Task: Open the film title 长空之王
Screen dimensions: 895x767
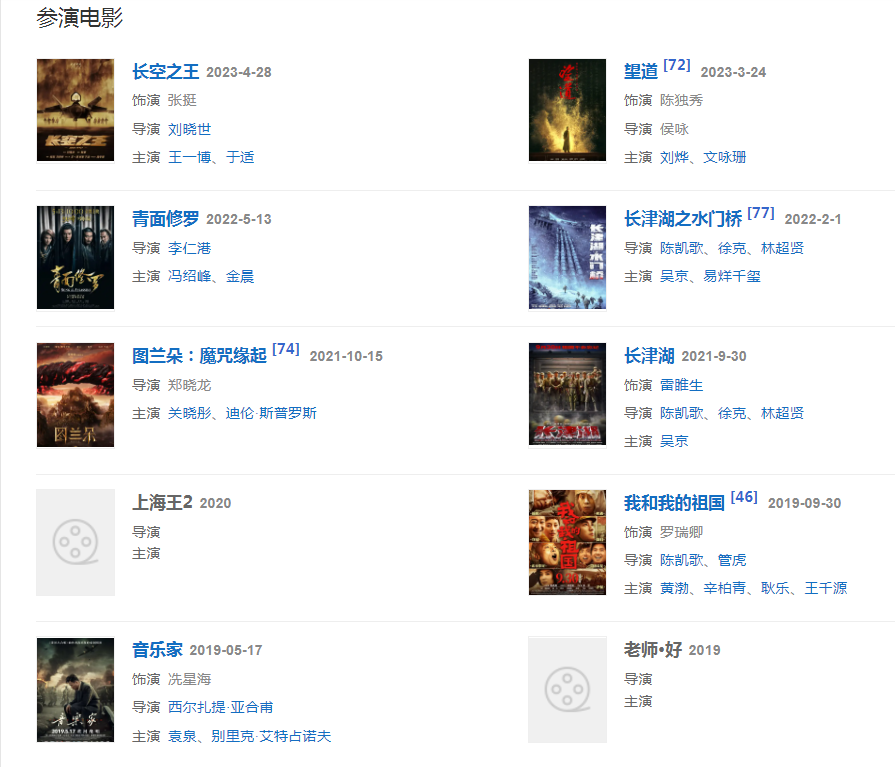Action: (x=165, y=72)
